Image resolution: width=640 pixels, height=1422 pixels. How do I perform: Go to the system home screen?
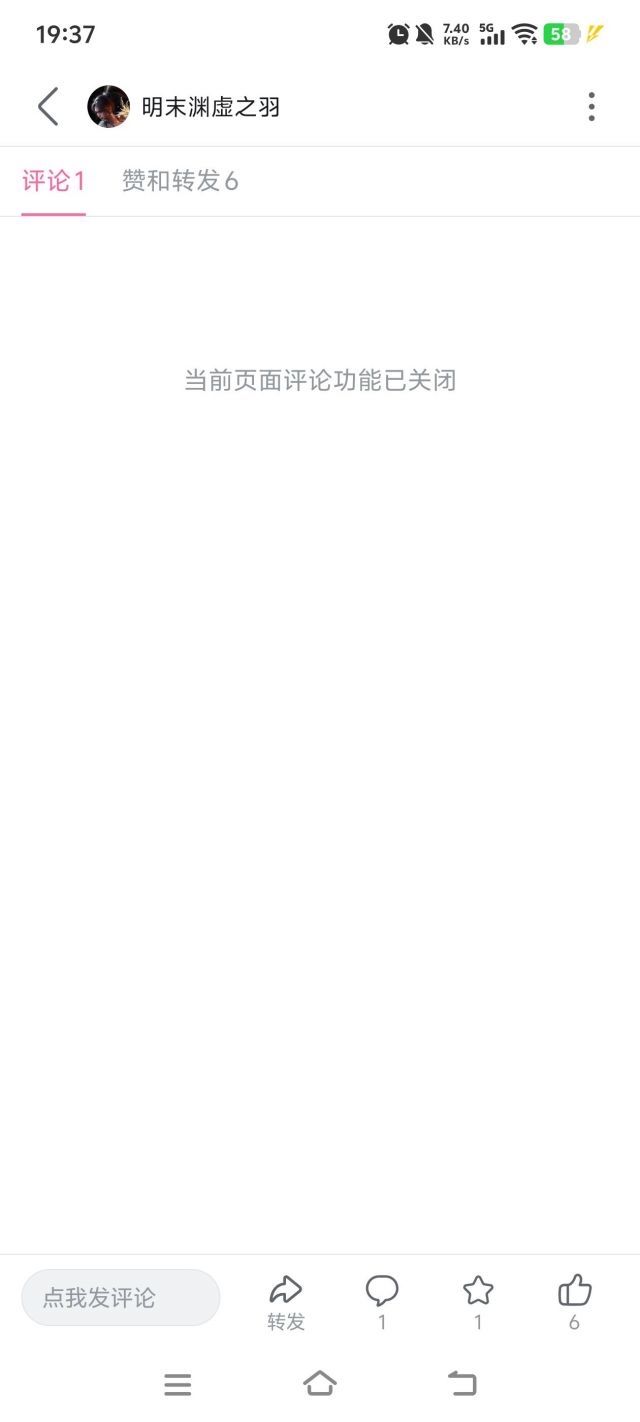click(x=319, y=1384)
